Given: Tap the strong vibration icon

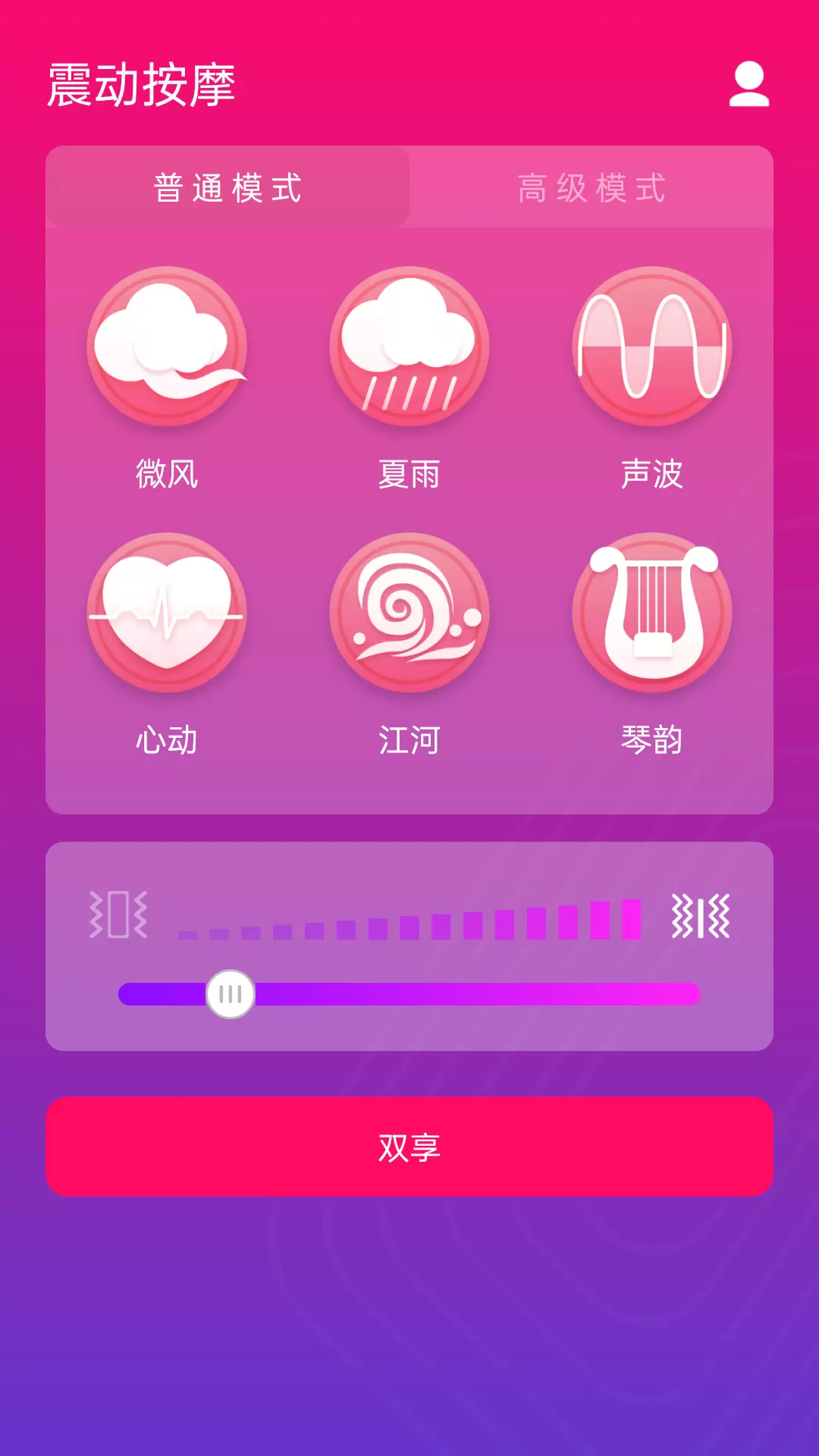Looking at the screenshot, I should (701, 915).
